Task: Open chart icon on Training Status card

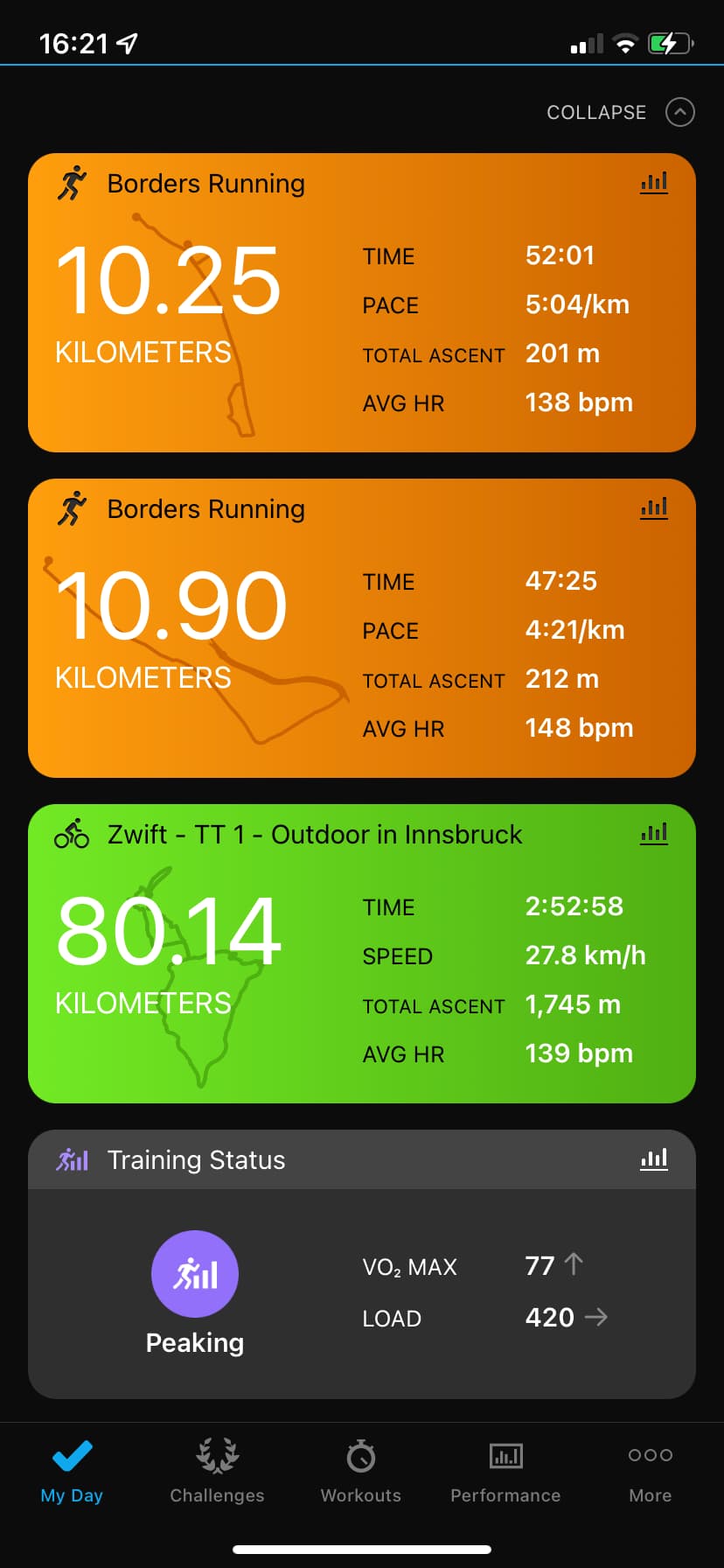Action: click(x=654, y=1158)
